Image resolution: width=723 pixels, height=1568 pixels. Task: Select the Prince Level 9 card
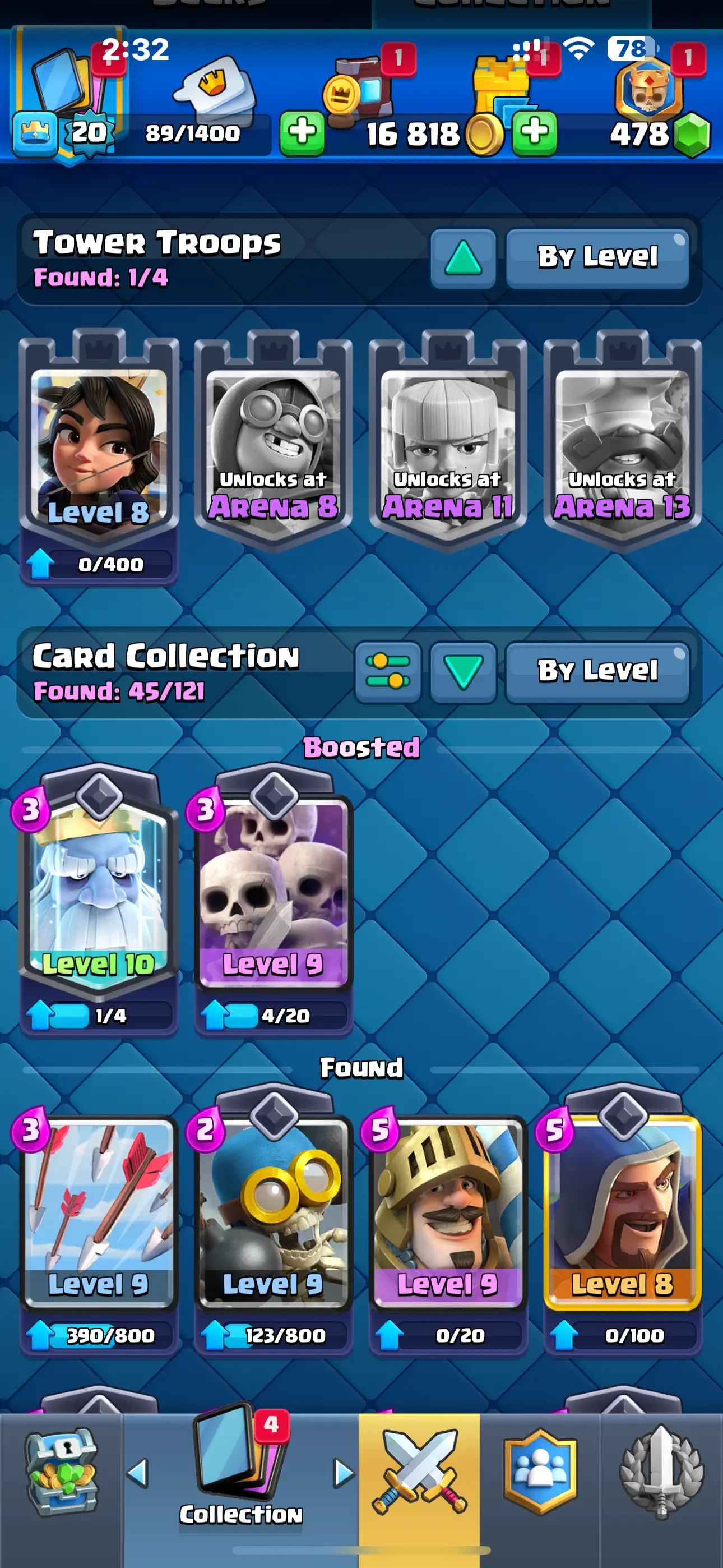[x=448, y=1211]
